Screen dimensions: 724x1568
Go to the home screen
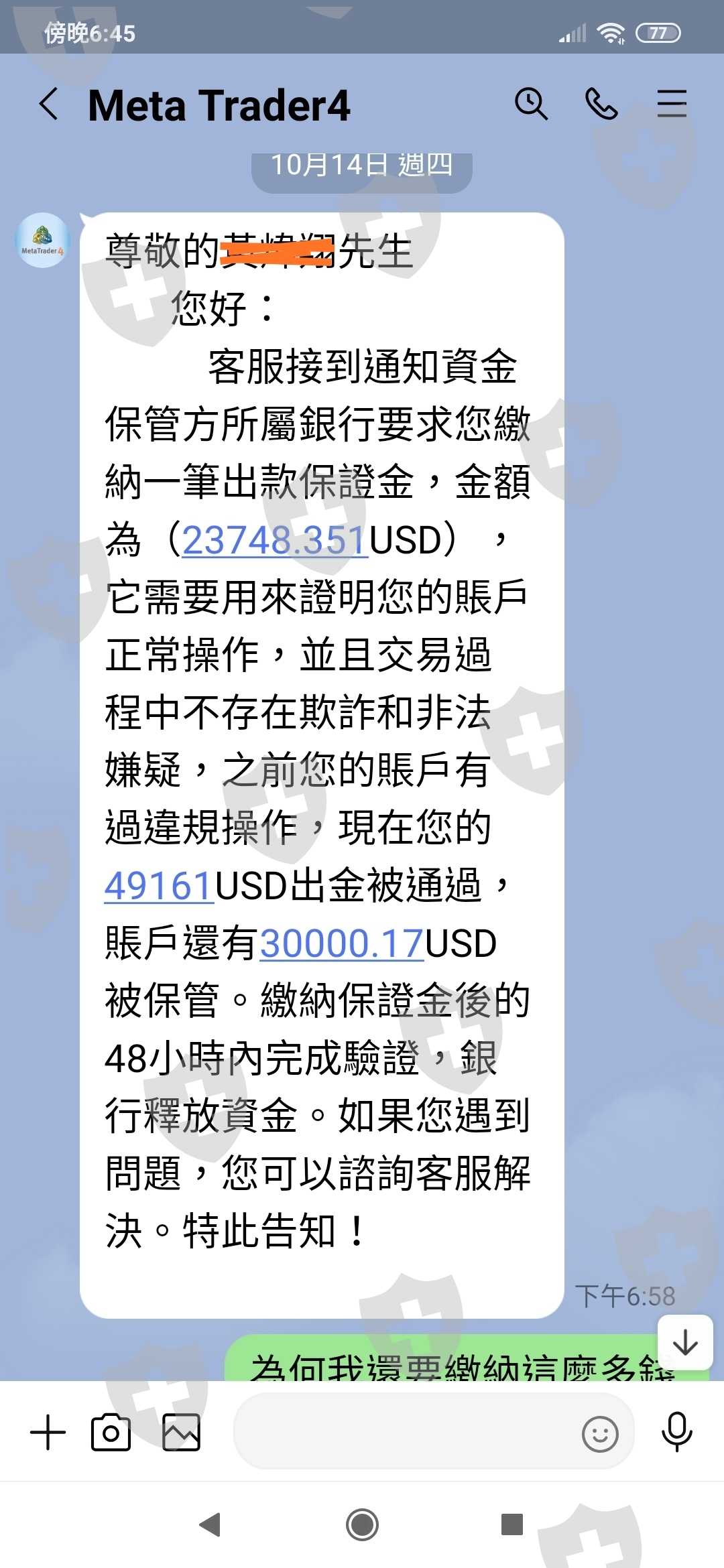click(362, 1525)
